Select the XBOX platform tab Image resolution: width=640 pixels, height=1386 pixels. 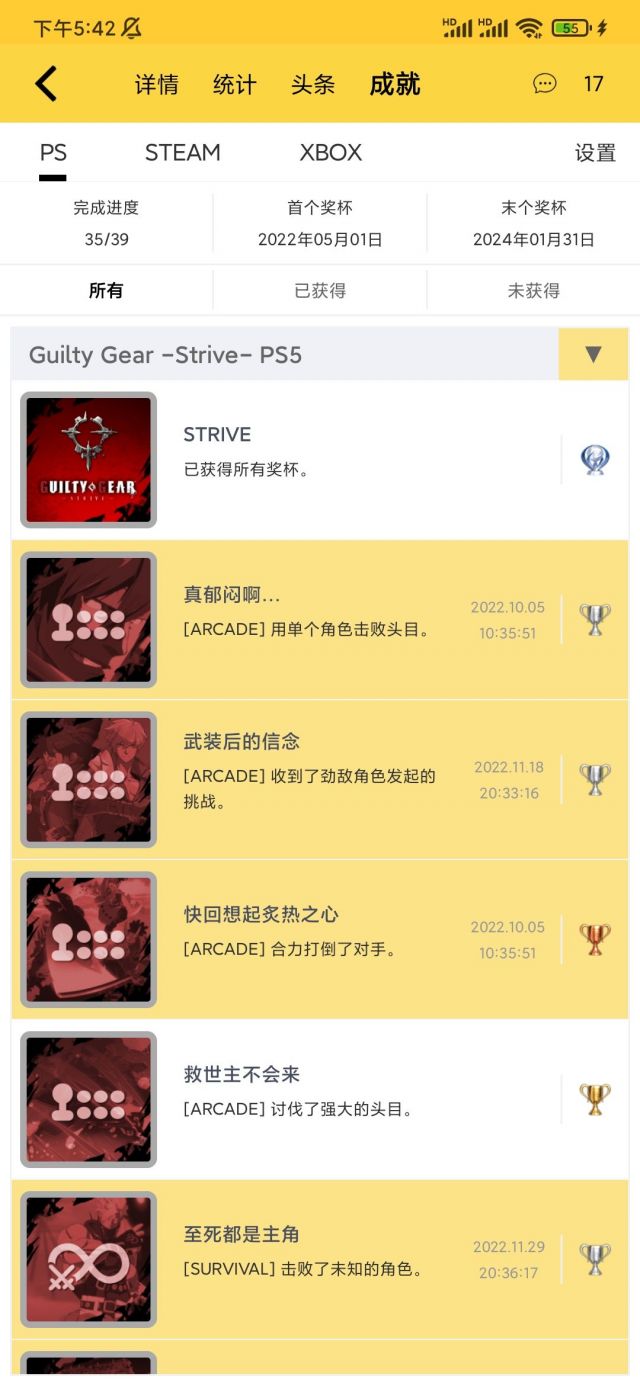click(330, 153)
